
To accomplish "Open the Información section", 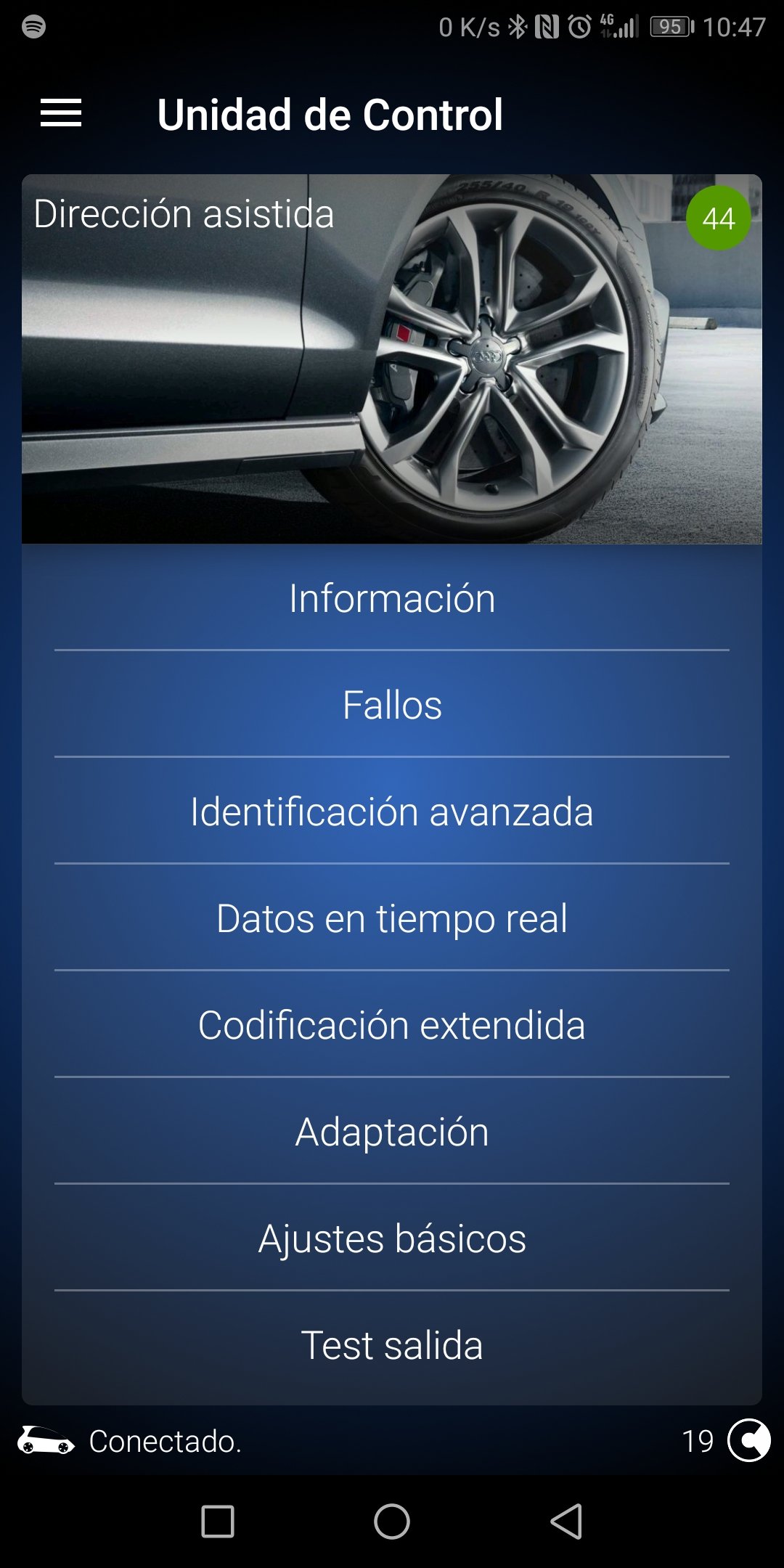I will pos(392,598).
